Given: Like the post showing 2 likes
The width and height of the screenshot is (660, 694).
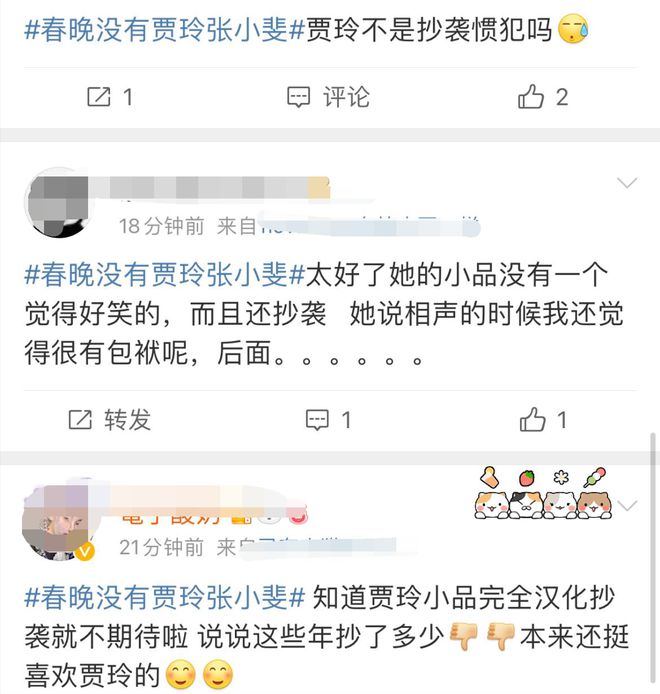Looking at the screenshot, I should (x=543, y=97).
